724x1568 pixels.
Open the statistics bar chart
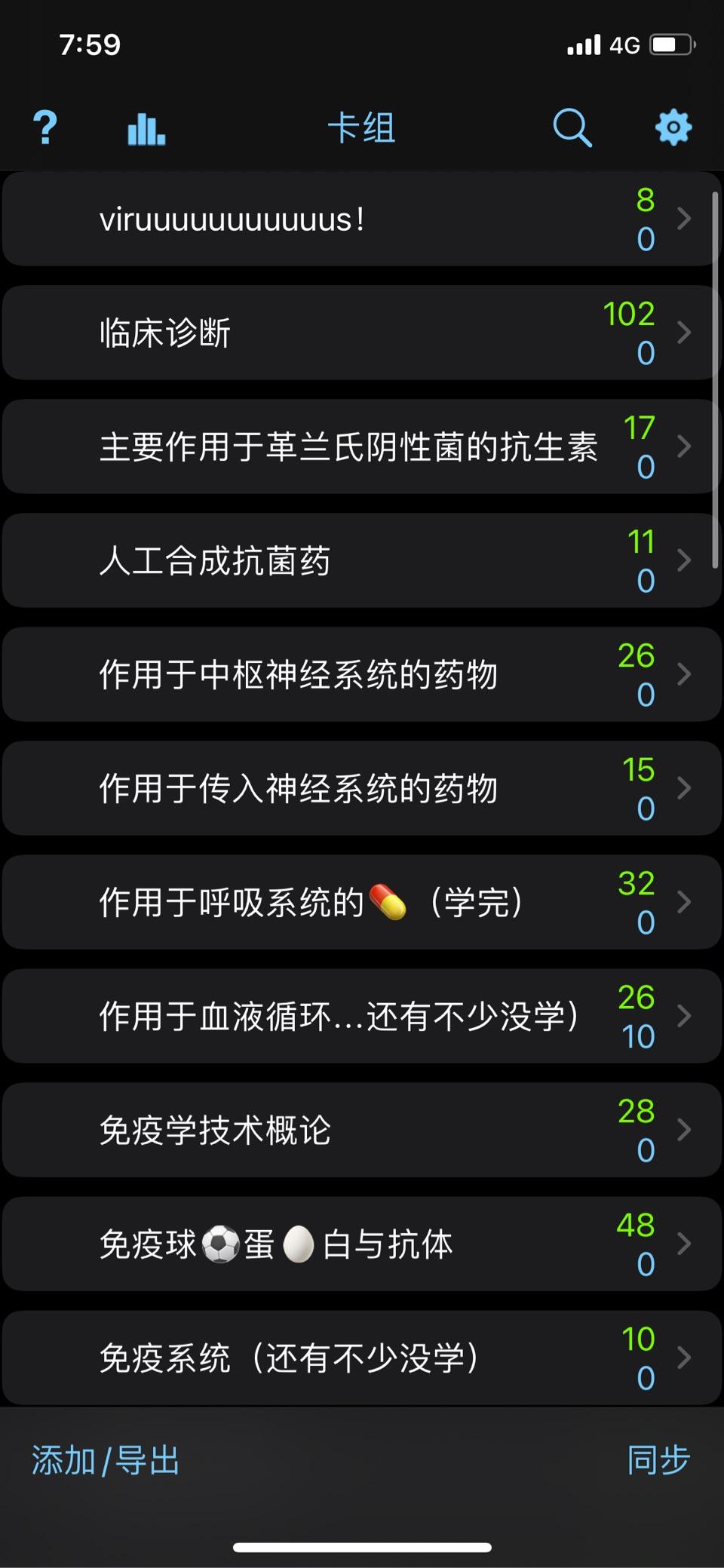(x=146, y=128)
